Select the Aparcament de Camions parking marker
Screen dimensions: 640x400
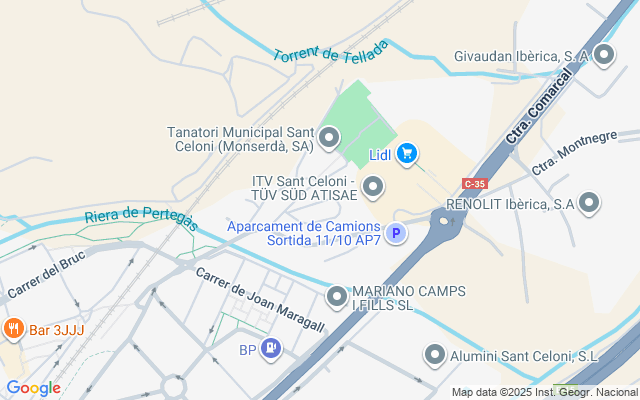tap(397, 233)
